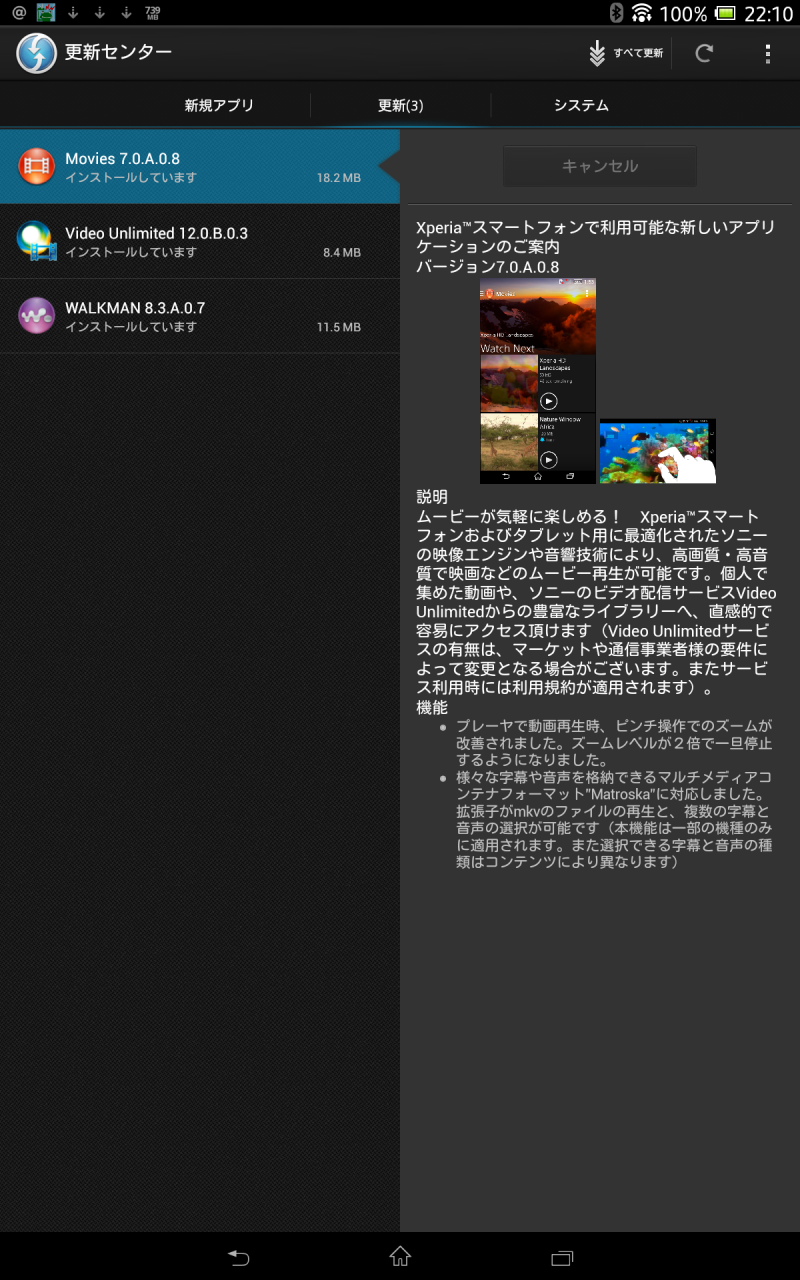The width and height of the screenshot is (800, 1280).
Task: Go to the home screen
Action: coord(400,1257)
